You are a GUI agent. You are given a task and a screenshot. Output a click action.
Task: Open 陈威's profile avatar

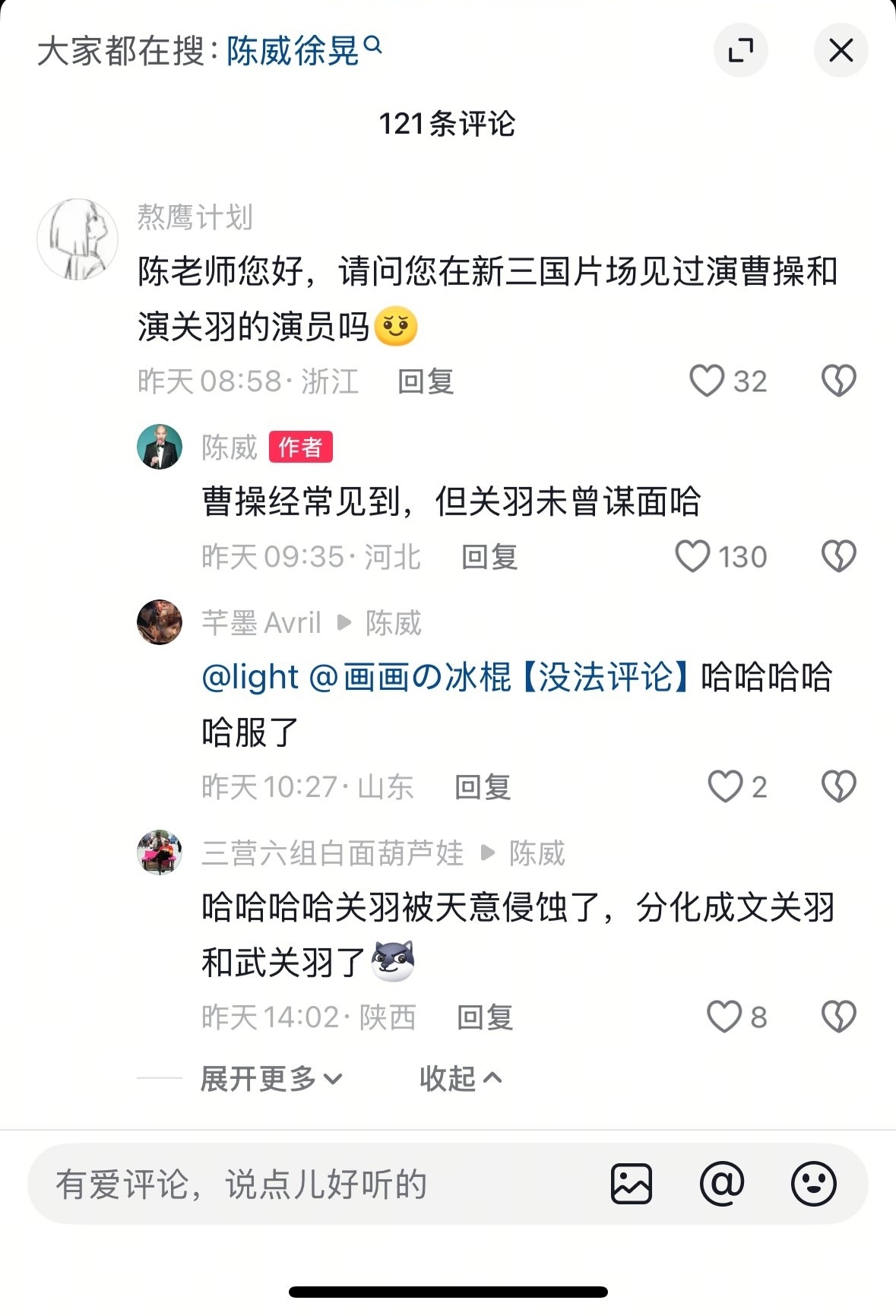[160, 447]
